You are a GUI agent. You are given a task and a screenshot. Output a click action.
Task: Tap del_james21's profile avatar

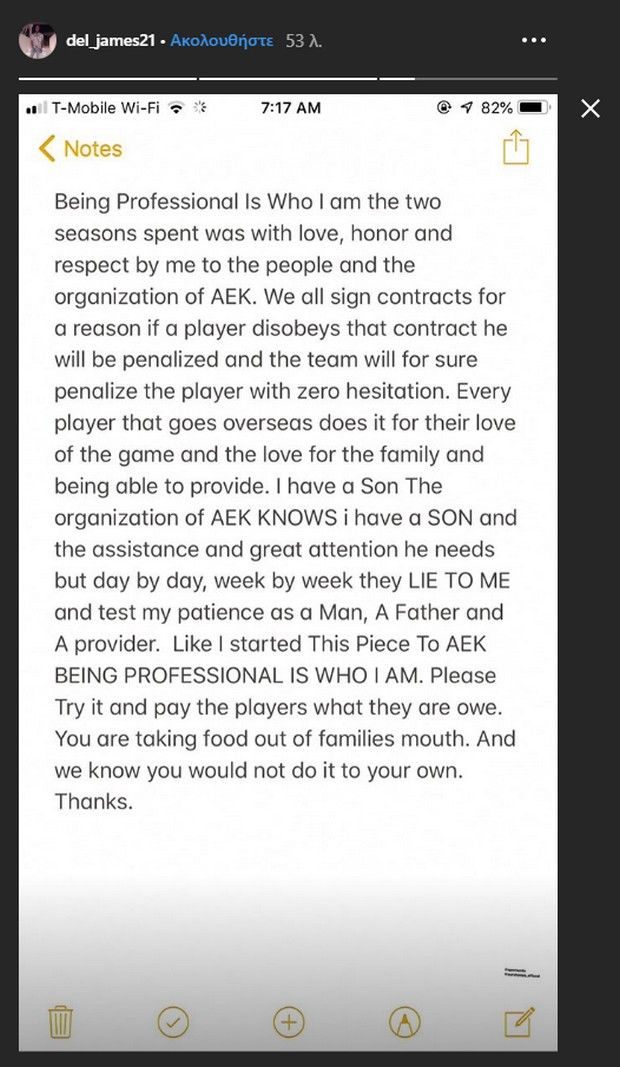tap(37, 41)
